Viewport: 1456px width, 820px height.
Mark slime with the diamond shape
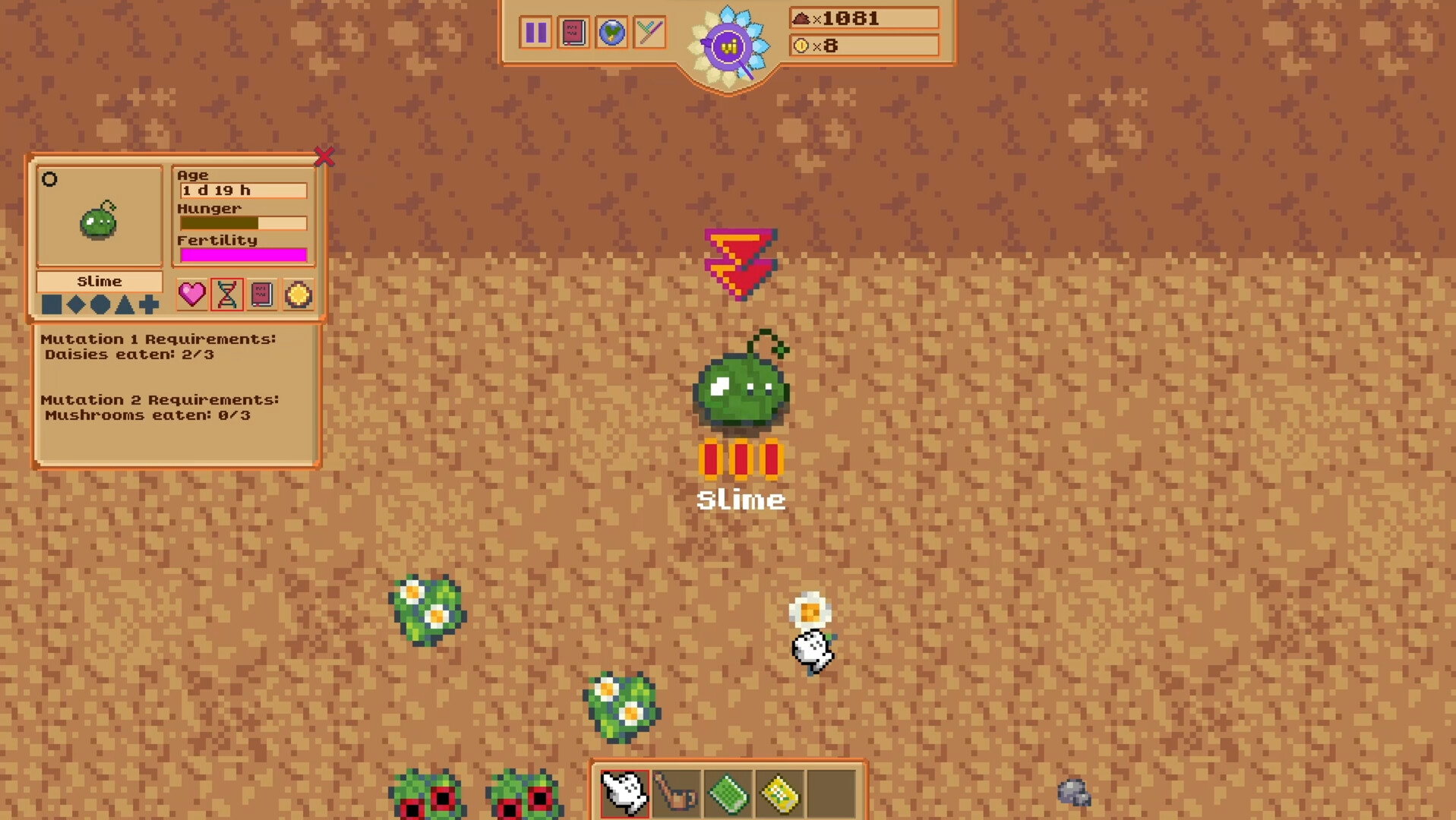[x=76, y=304]
